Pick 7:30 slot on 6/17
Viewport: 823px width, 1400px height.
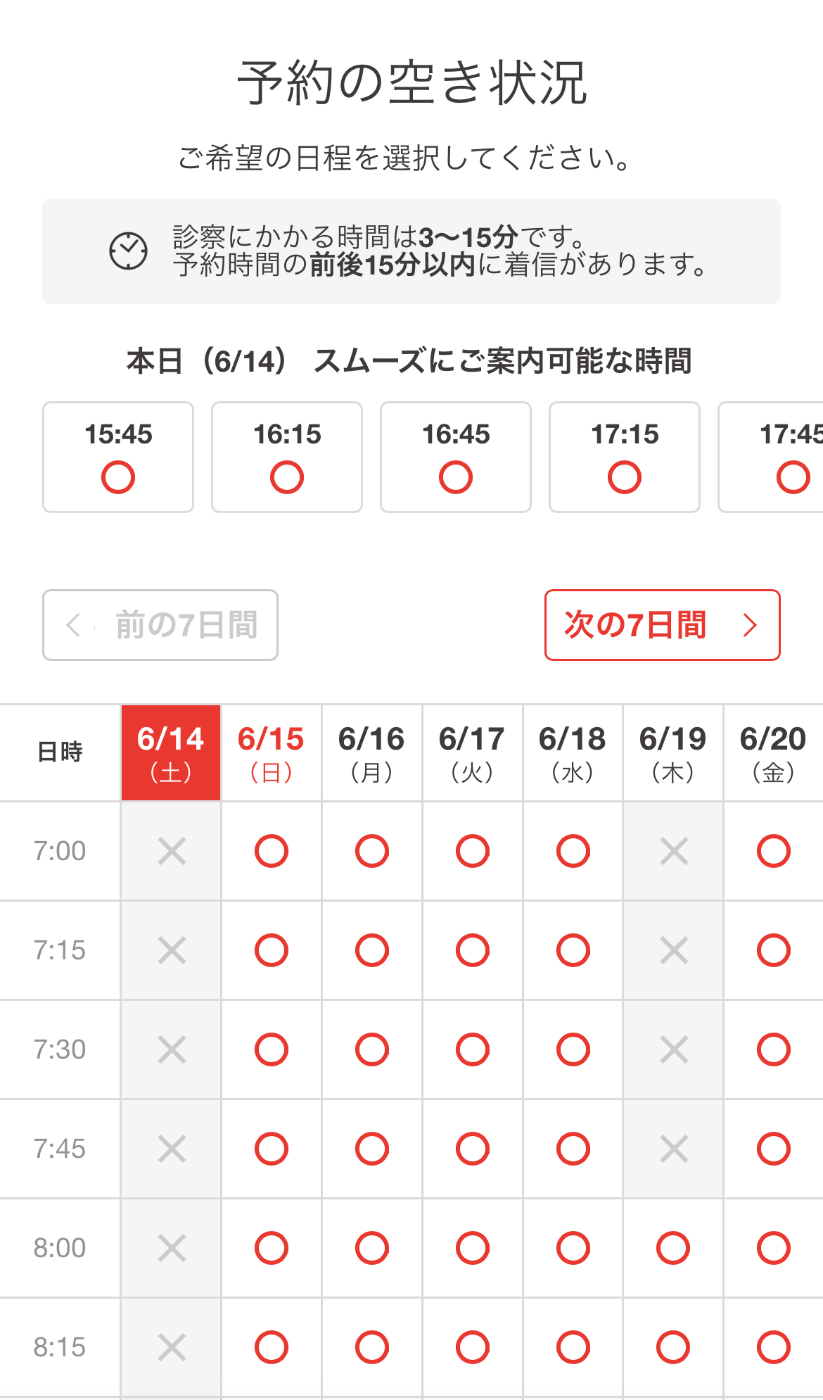click(472, 1049)
